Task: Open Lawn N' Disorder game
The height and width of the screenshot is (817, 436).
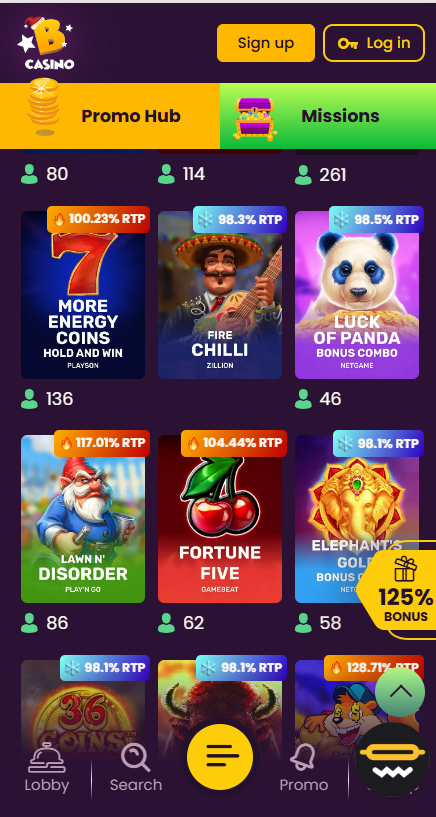Action: click(83, 519)
